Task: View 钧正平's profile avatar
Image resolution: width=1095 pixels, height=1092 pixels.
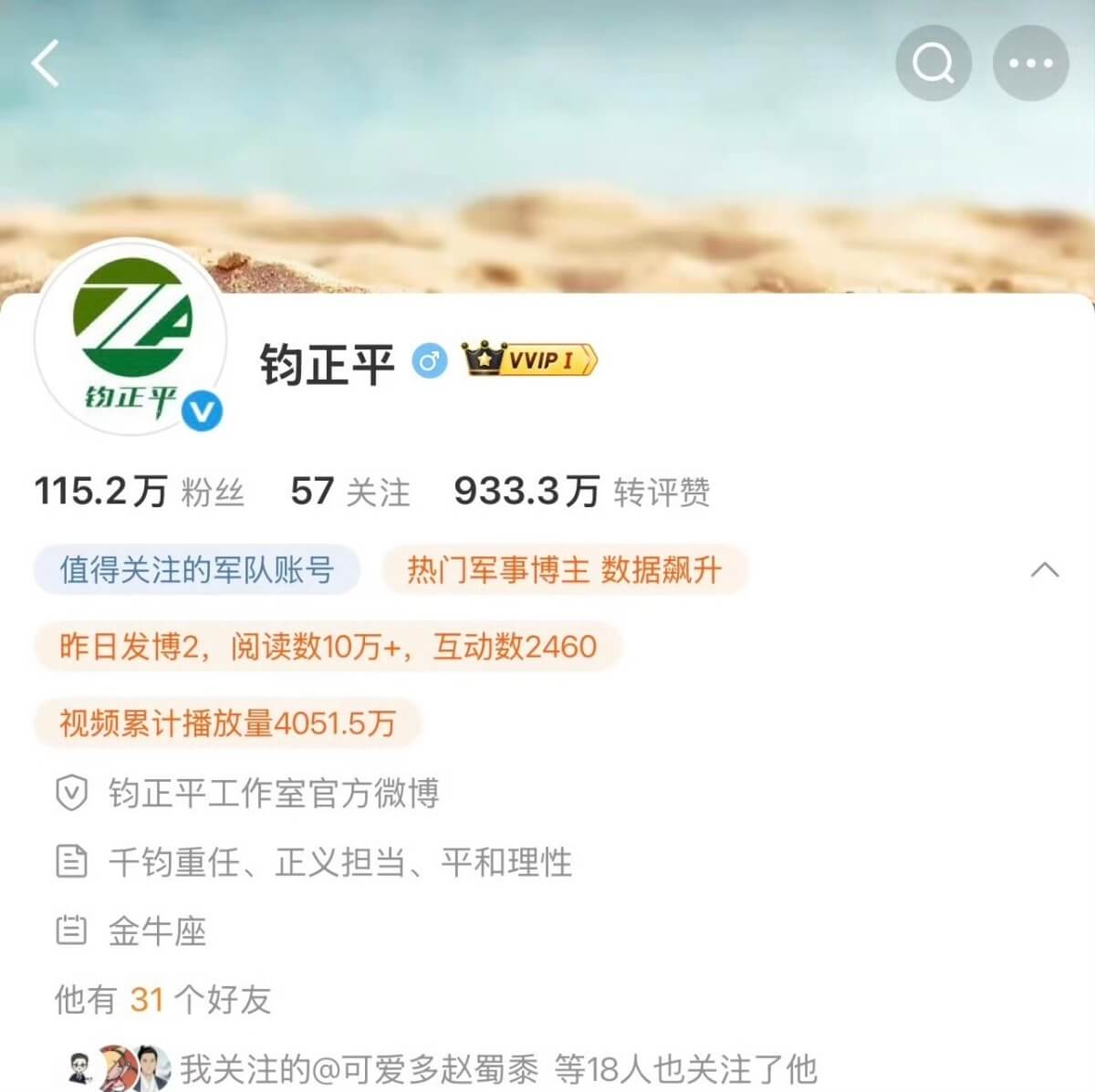Action: [x=131, y=338]
